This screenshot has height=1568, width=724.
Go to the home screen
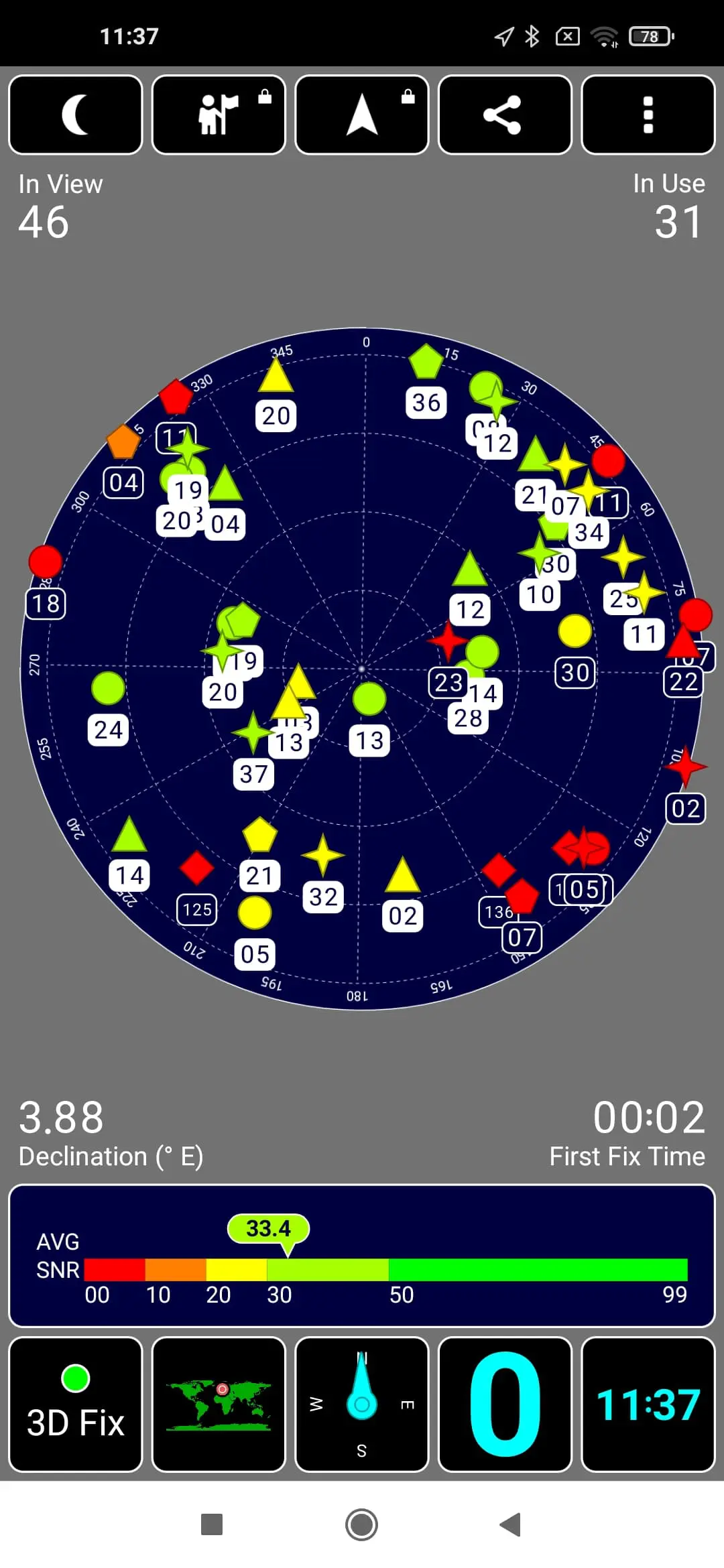pos(362,1524)
